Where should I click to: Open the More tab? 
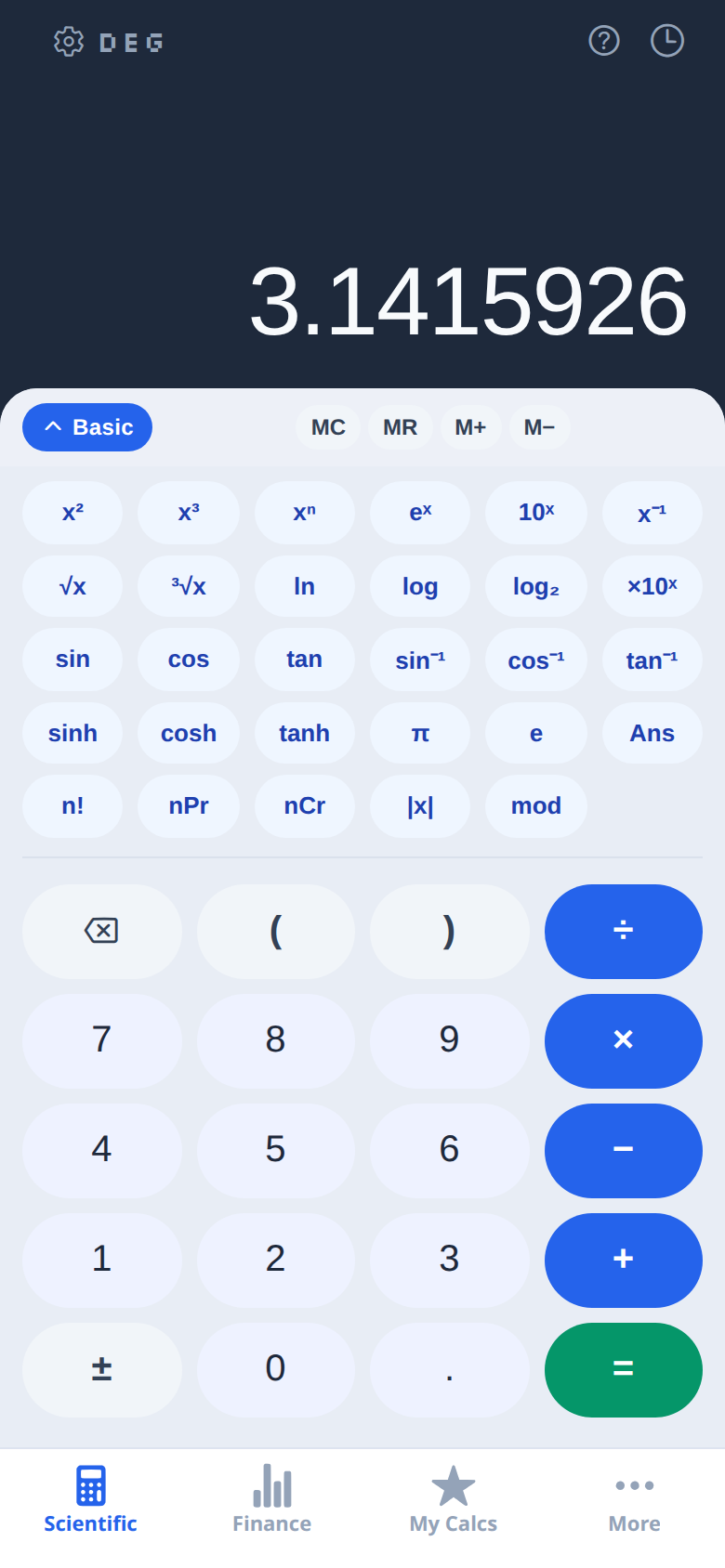tap(634, 1499)
